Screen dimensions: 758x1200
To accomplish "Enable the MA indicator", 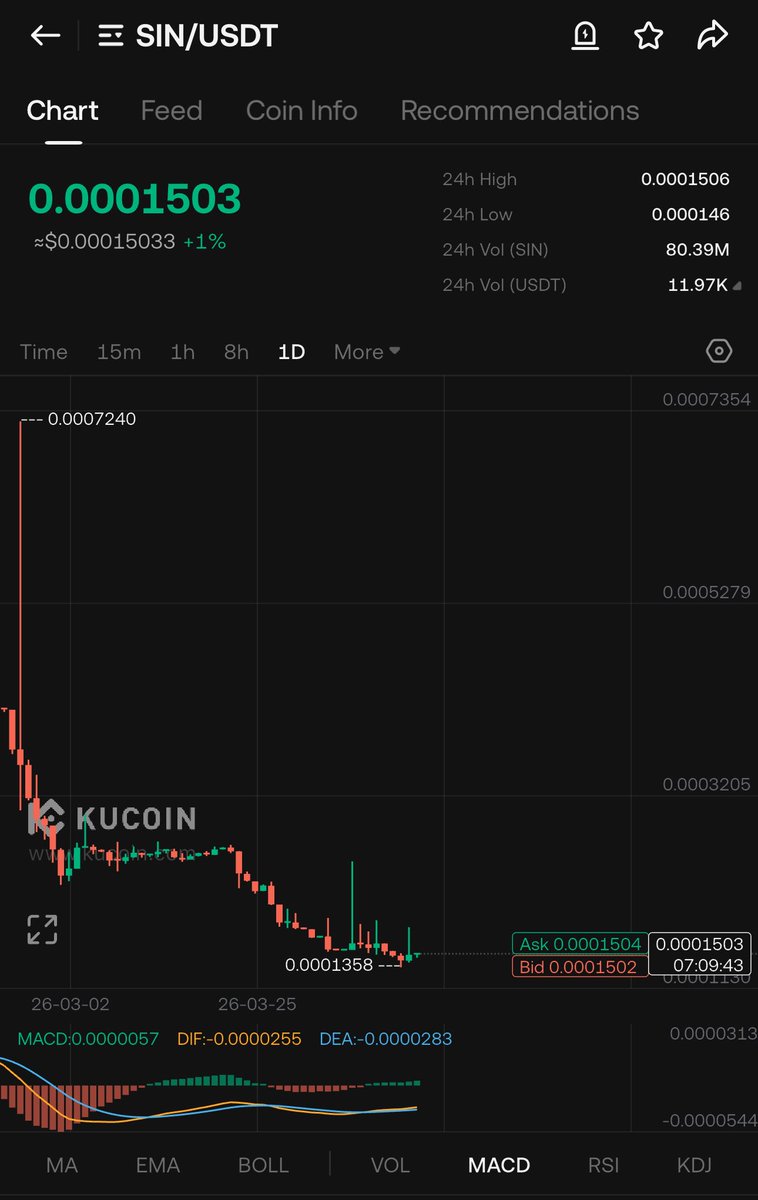I will [x=61, y=1165].
